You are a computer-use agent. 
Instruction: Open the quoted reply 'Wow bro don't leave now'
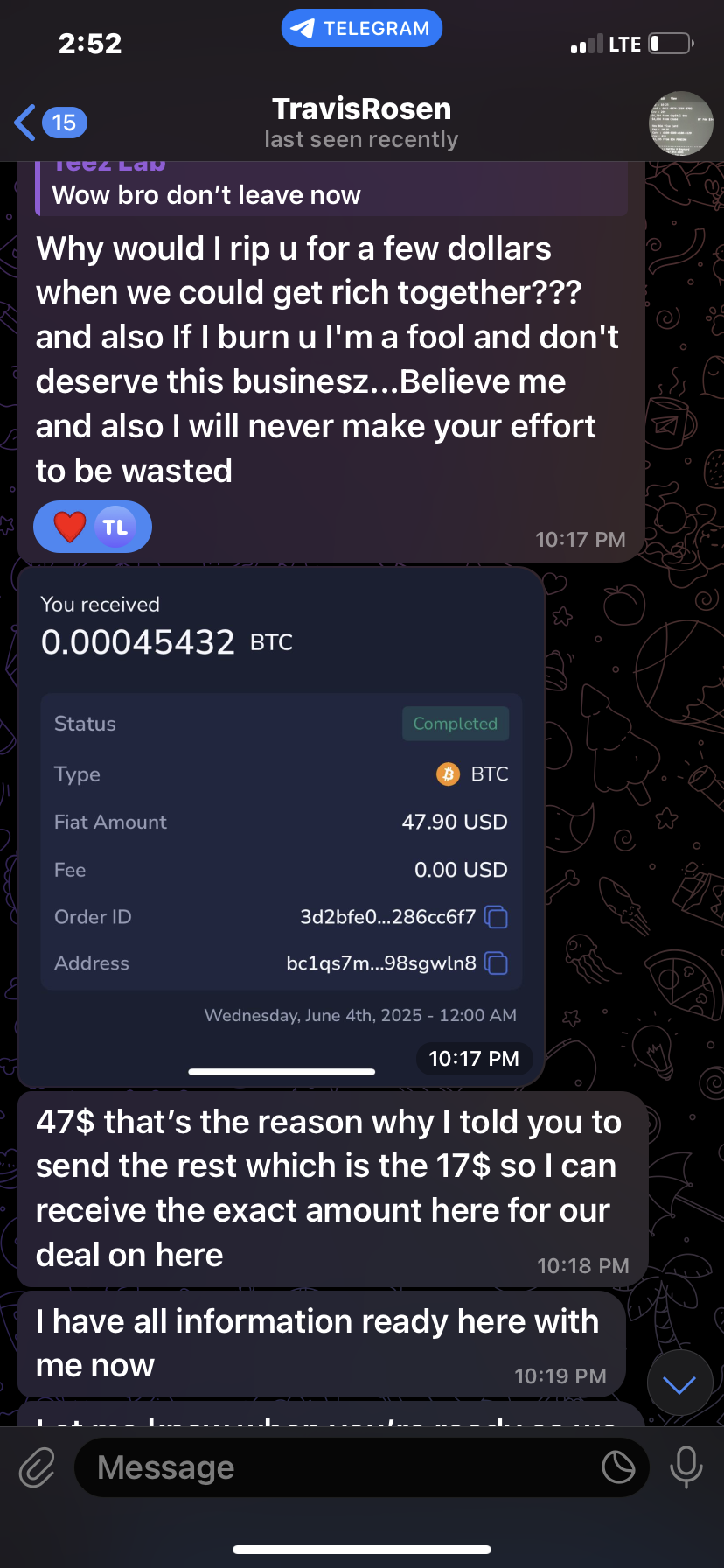tap(332, 190)
